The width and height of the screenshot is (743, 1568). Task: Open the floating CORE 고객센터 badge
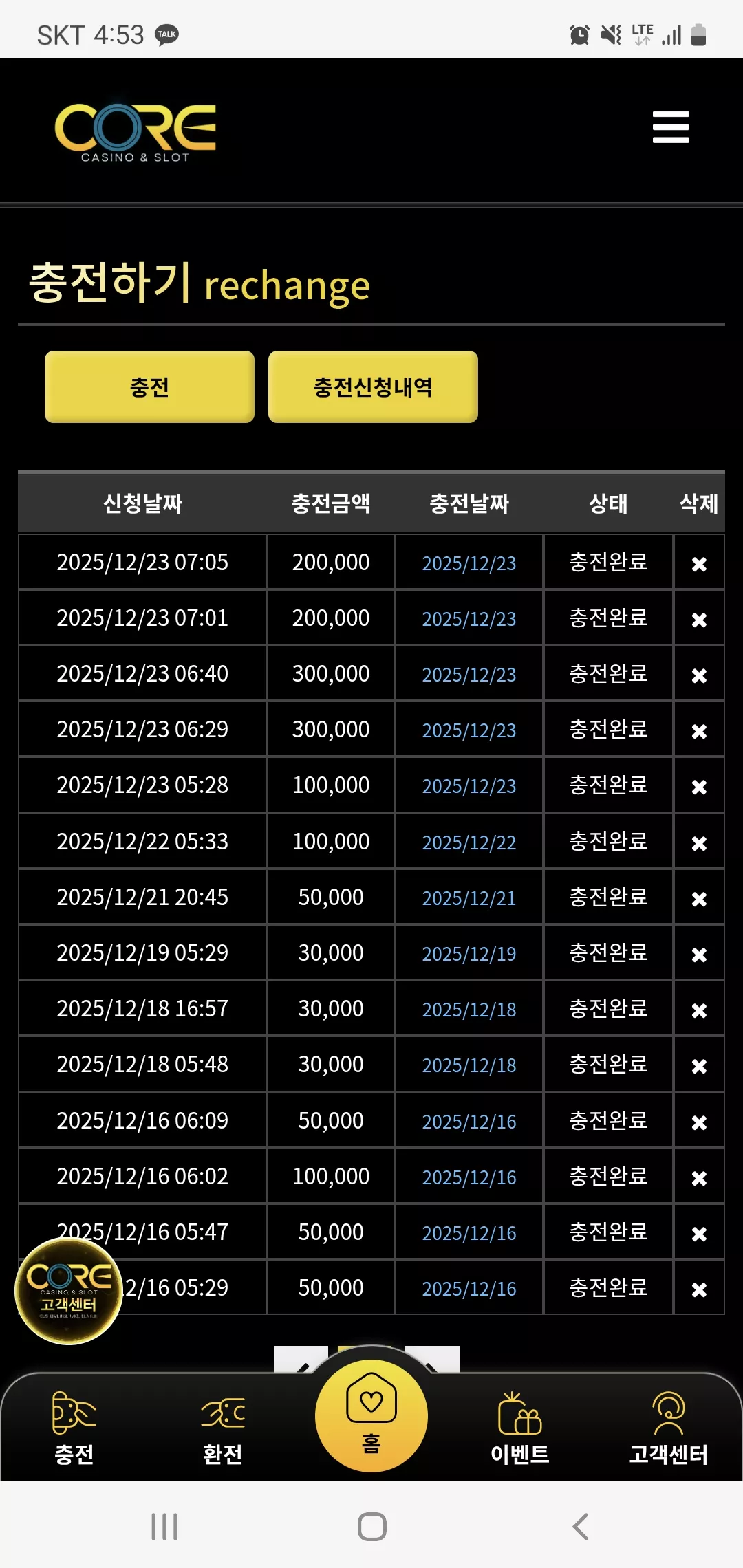coord(68,1291)
